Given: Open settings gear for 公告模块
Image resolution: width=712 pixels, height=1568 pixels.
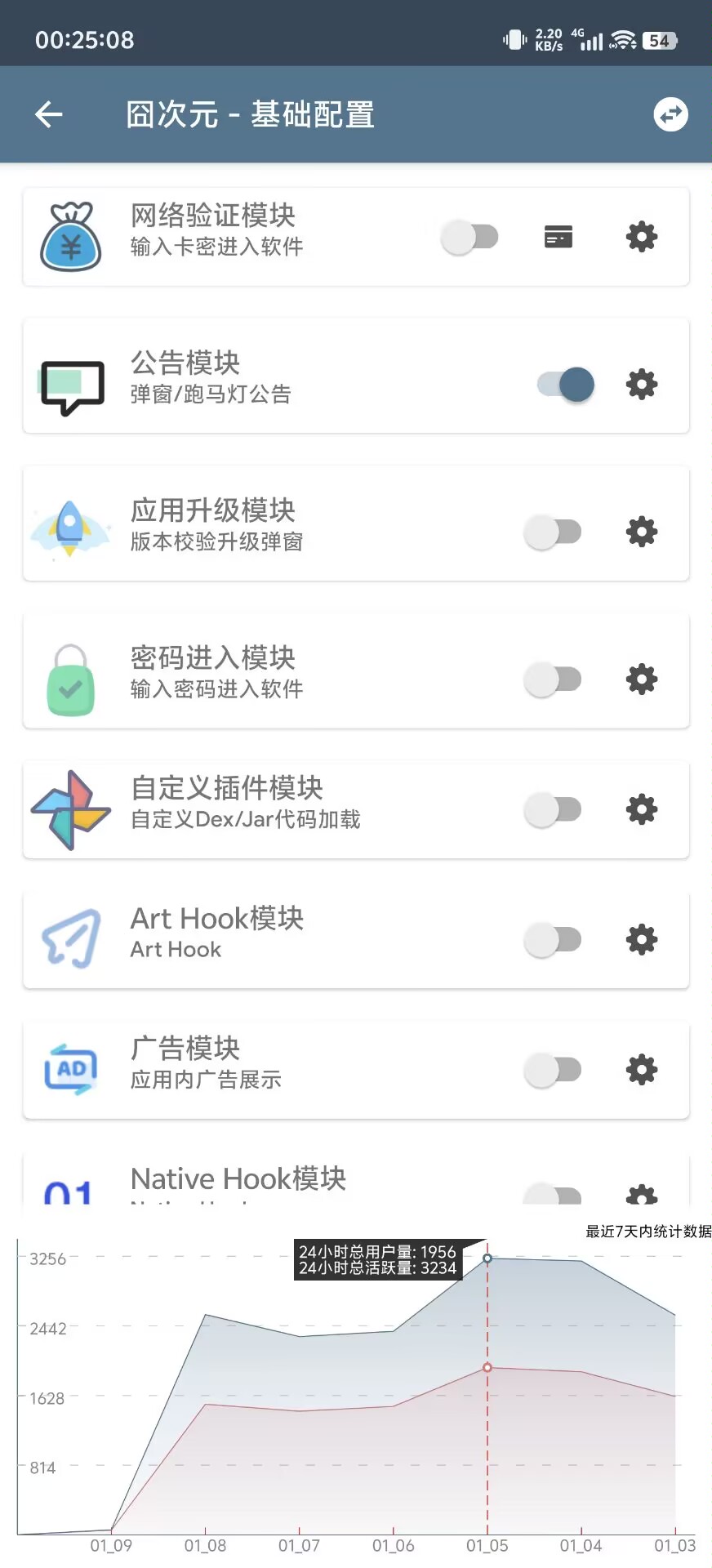Looking at the screenshot, I should pyautogui.click(x=642, y=384).
